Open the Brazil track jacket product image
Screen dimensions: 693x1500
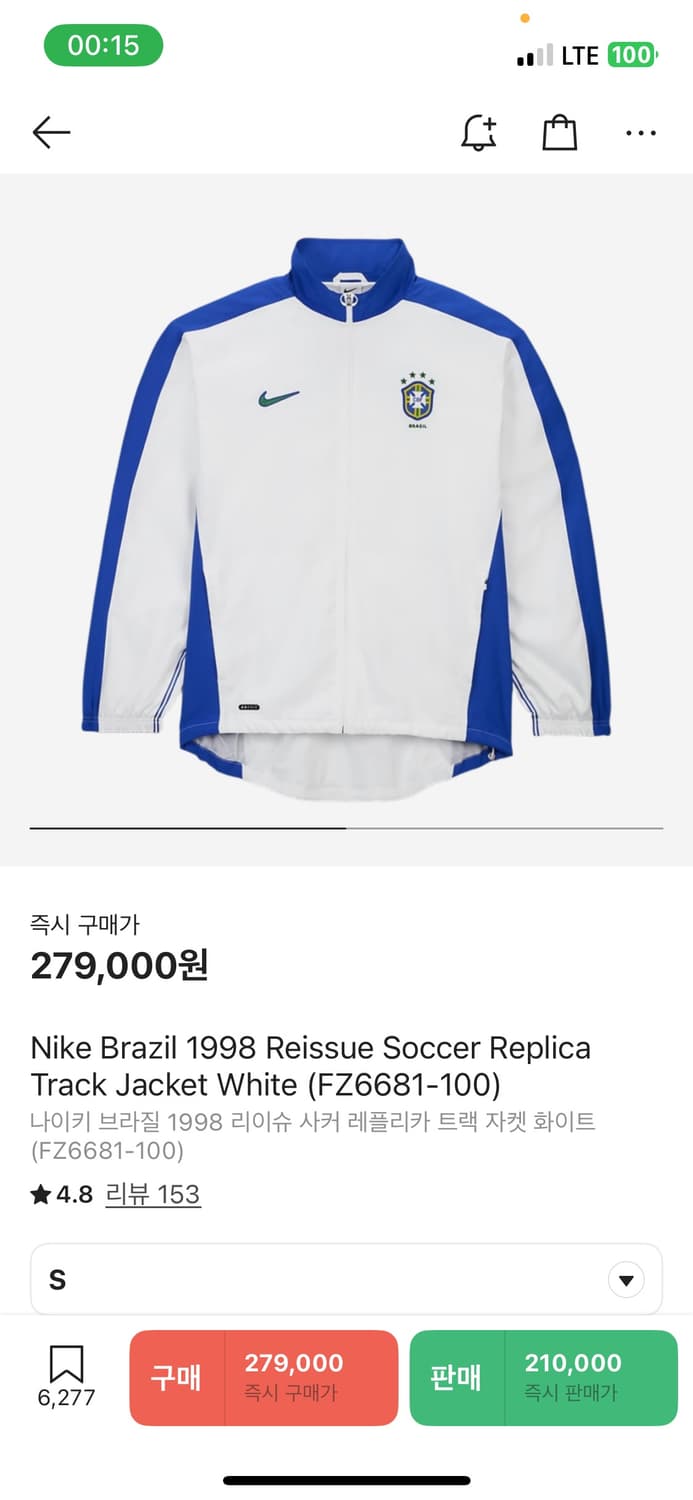[x=346, y=518]
